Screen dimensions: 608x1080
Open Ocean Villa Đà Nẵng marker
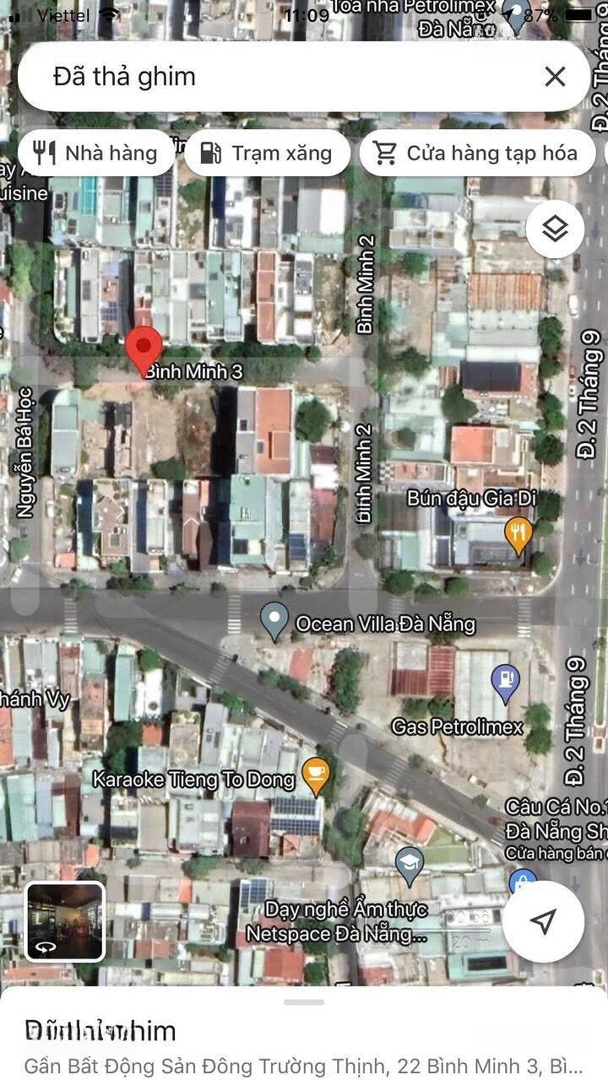tap(274, 621)
